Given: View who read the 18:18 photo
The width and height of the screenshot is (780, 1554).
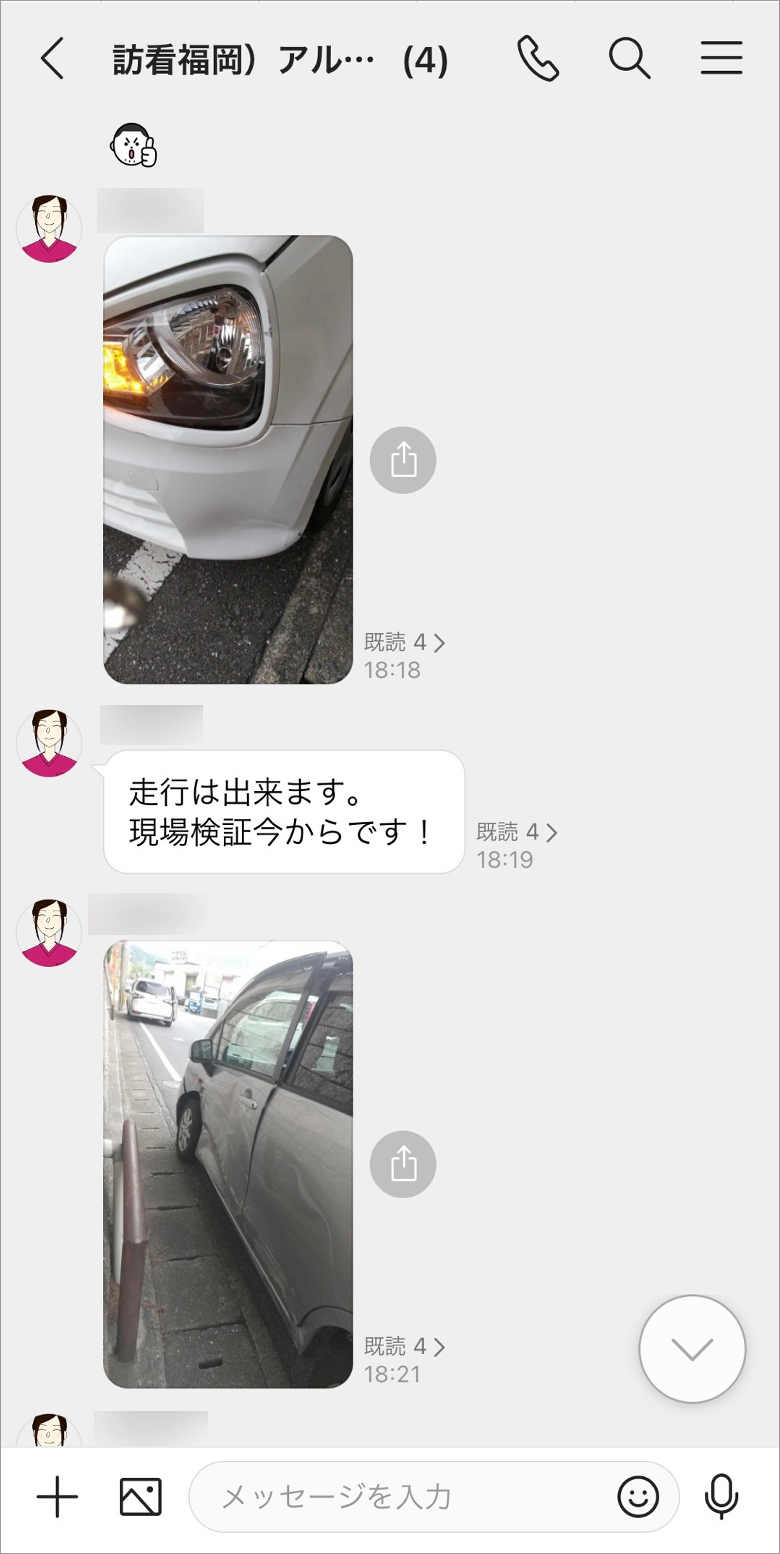Looking at the screenshot, I should pos(405,643).
